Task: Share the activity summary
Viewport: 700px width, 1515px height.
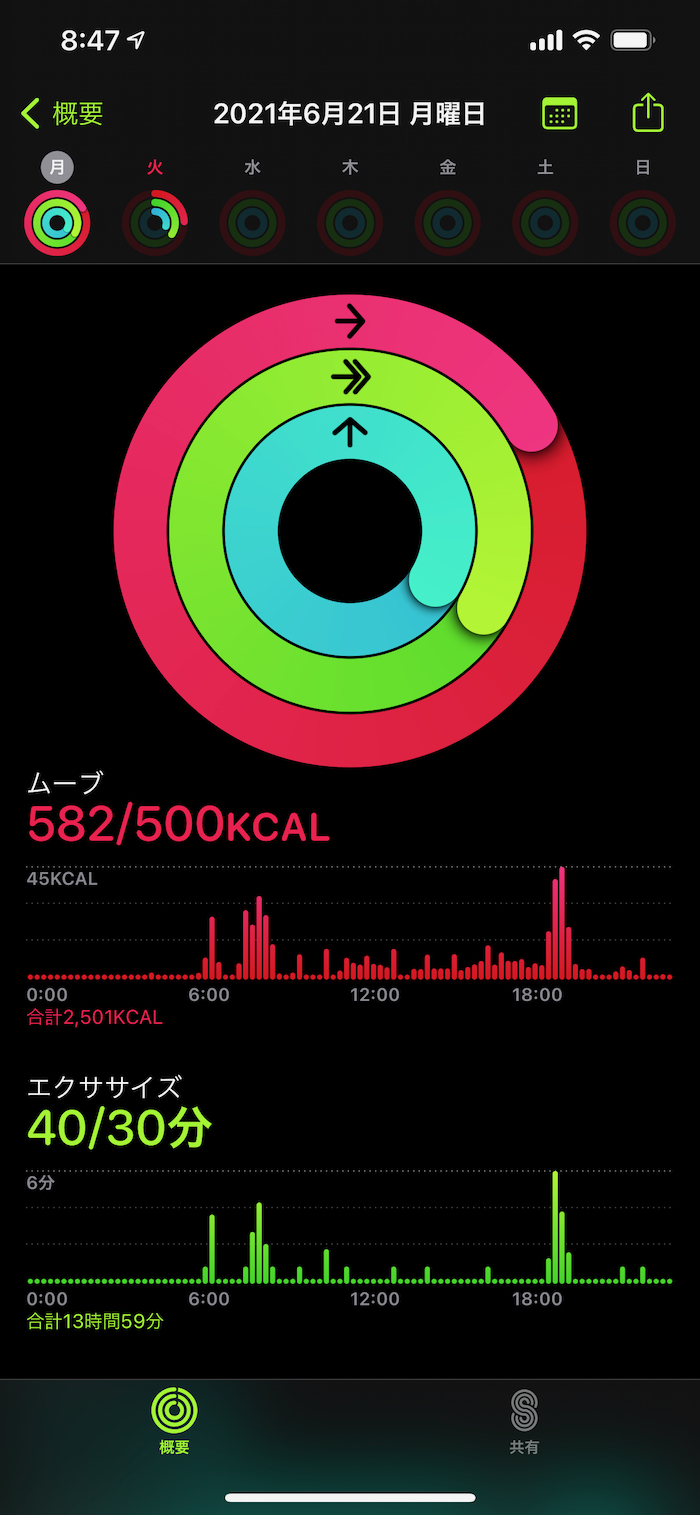Action: pos(648,112)
